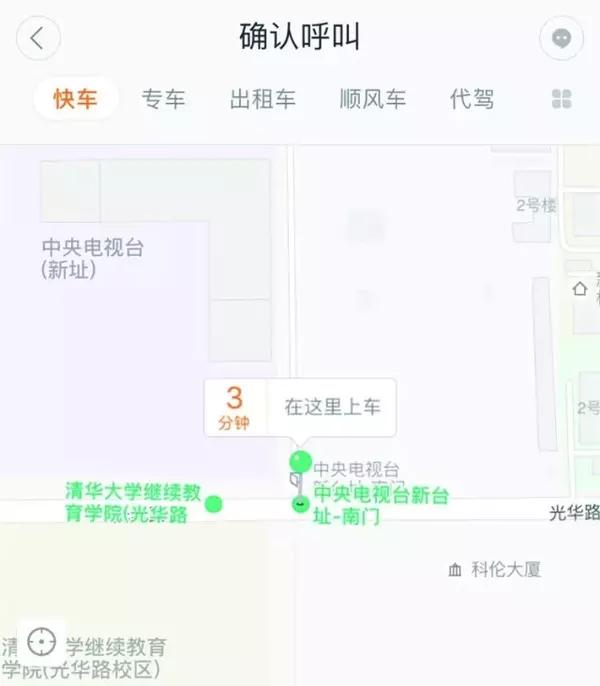
Task: Switch to the 出租车 tab
Action: [262, 99]
